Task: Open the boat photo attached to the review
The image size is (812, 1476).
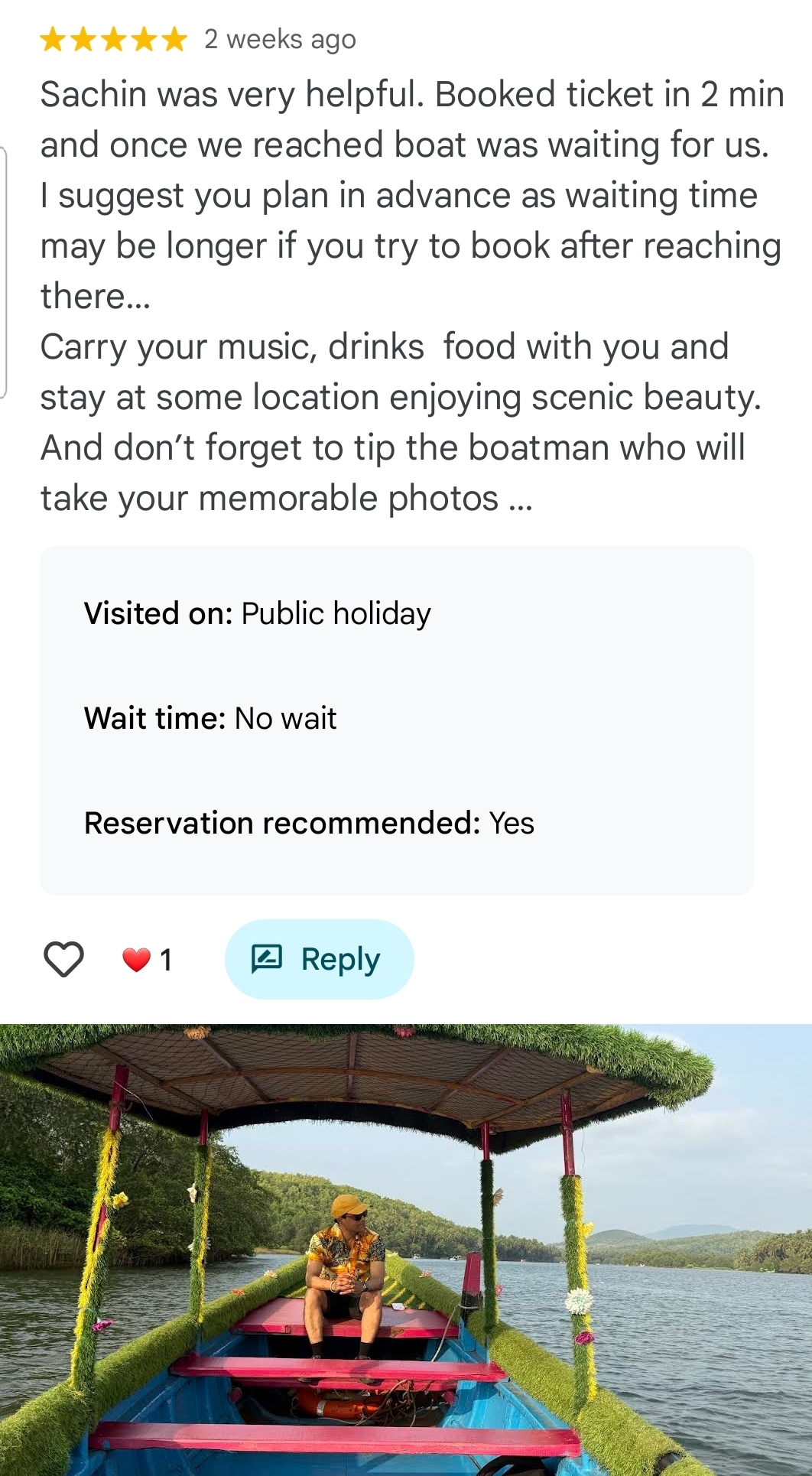Action: pos(406,1250)
